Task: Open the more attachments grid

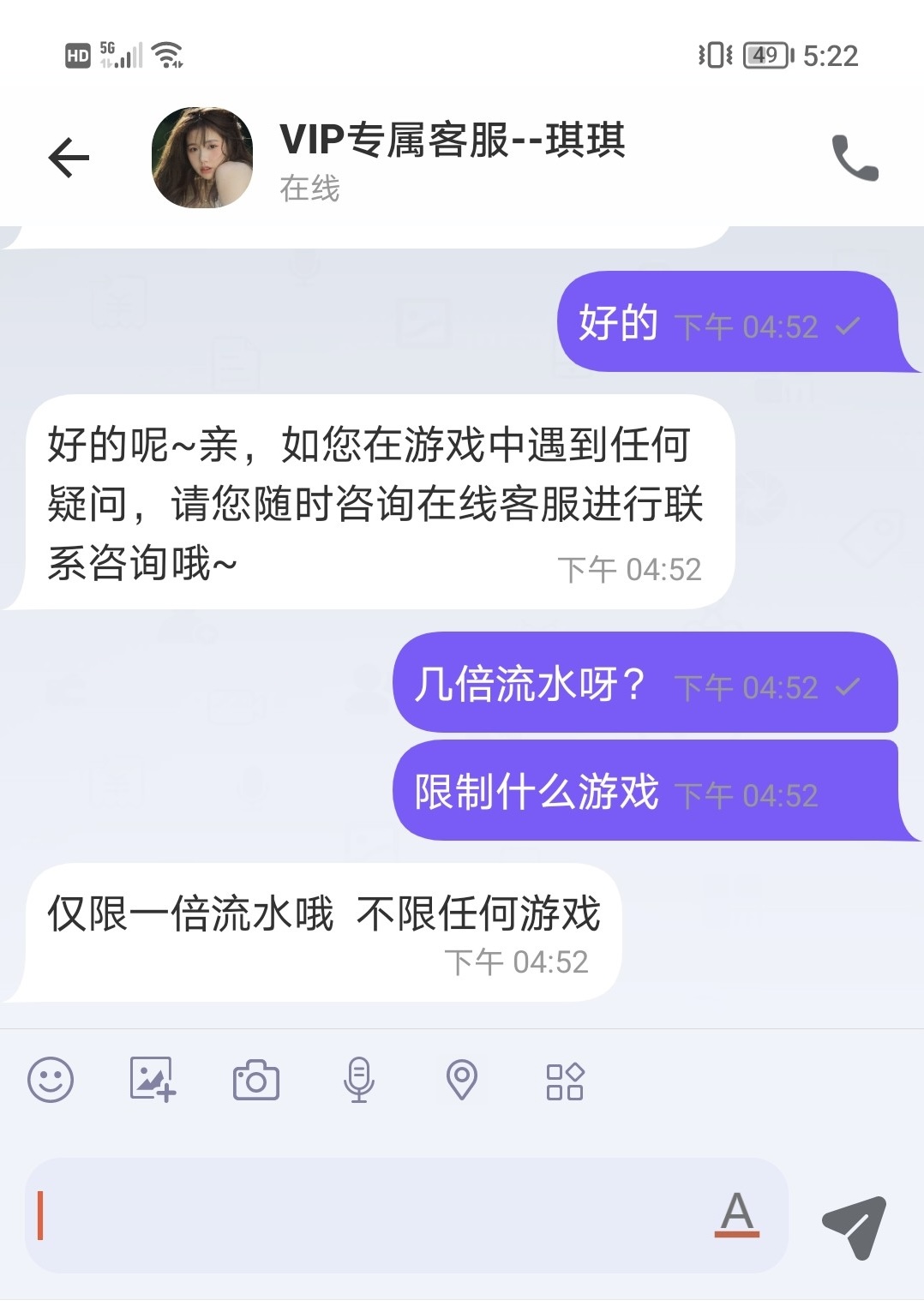Action: [x=564, y=1081]
